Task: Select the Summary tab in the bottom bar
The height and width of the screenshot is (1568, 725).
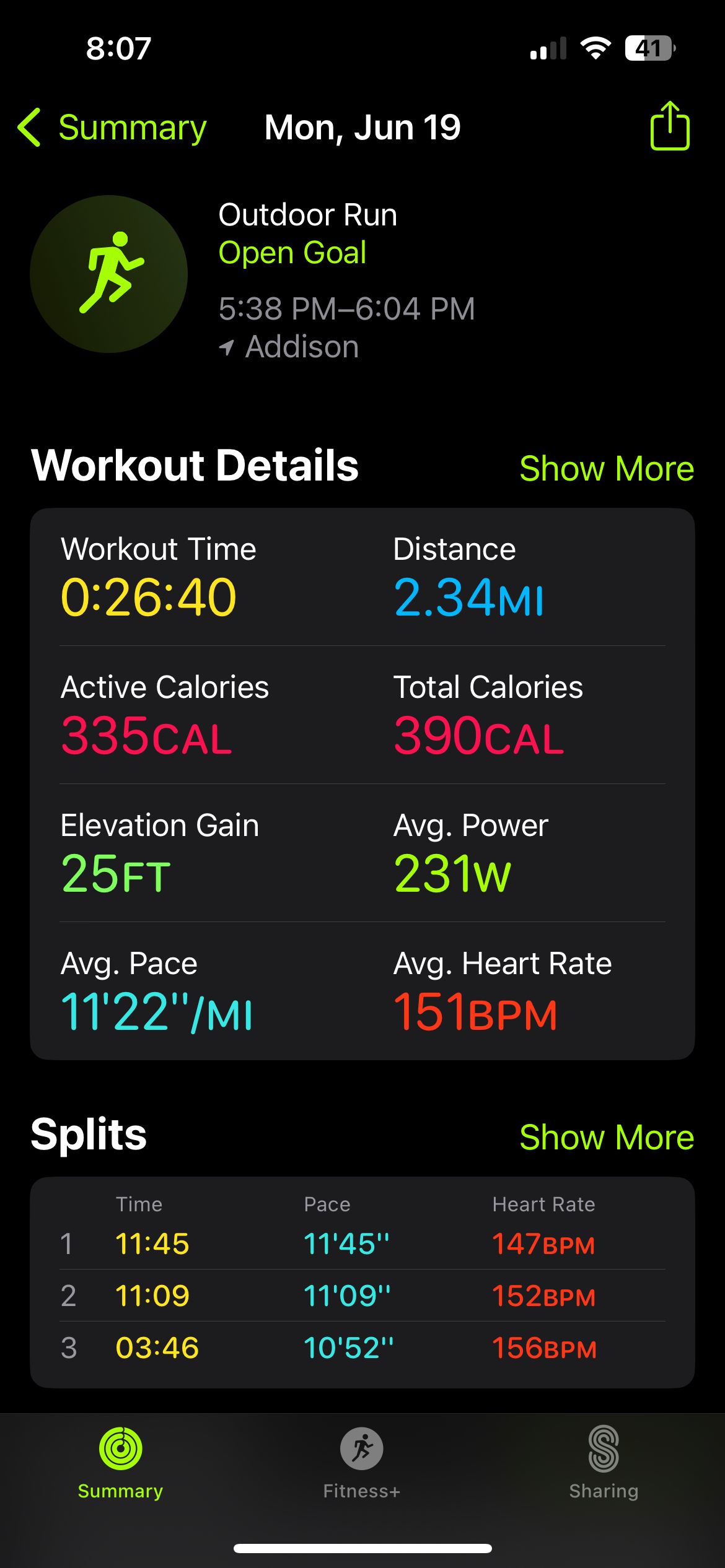Action: [120, 1463]
